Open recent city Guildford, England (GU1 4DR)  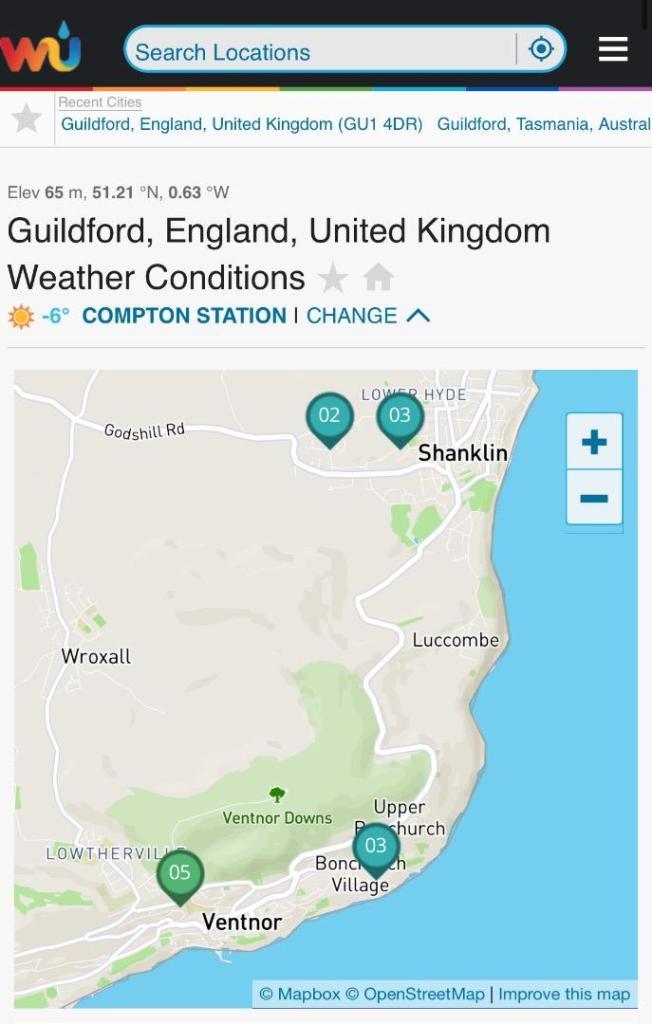(x=241, y=124)
